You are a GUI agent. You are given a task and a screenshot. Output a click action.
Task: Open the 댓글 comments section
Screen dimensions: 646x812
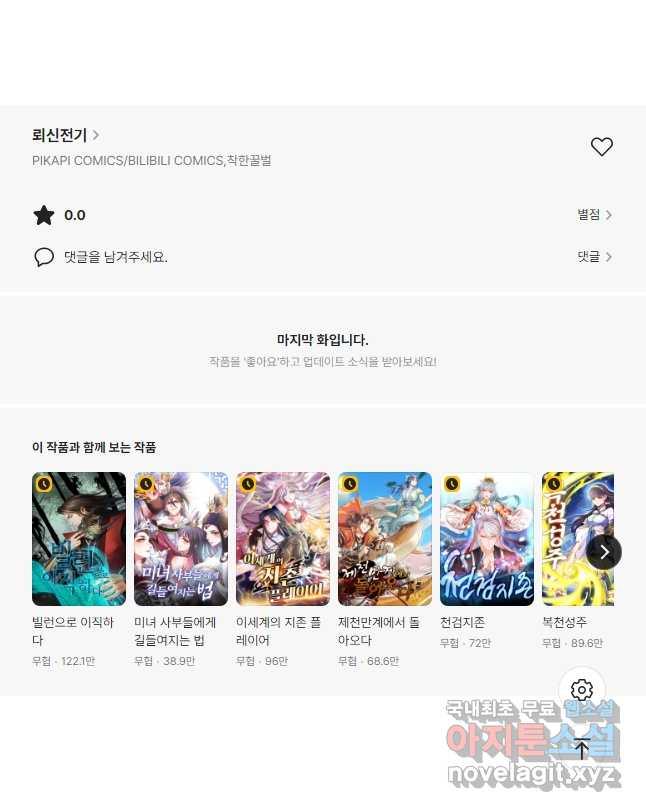pyautogui.click(x=594, y=257)
